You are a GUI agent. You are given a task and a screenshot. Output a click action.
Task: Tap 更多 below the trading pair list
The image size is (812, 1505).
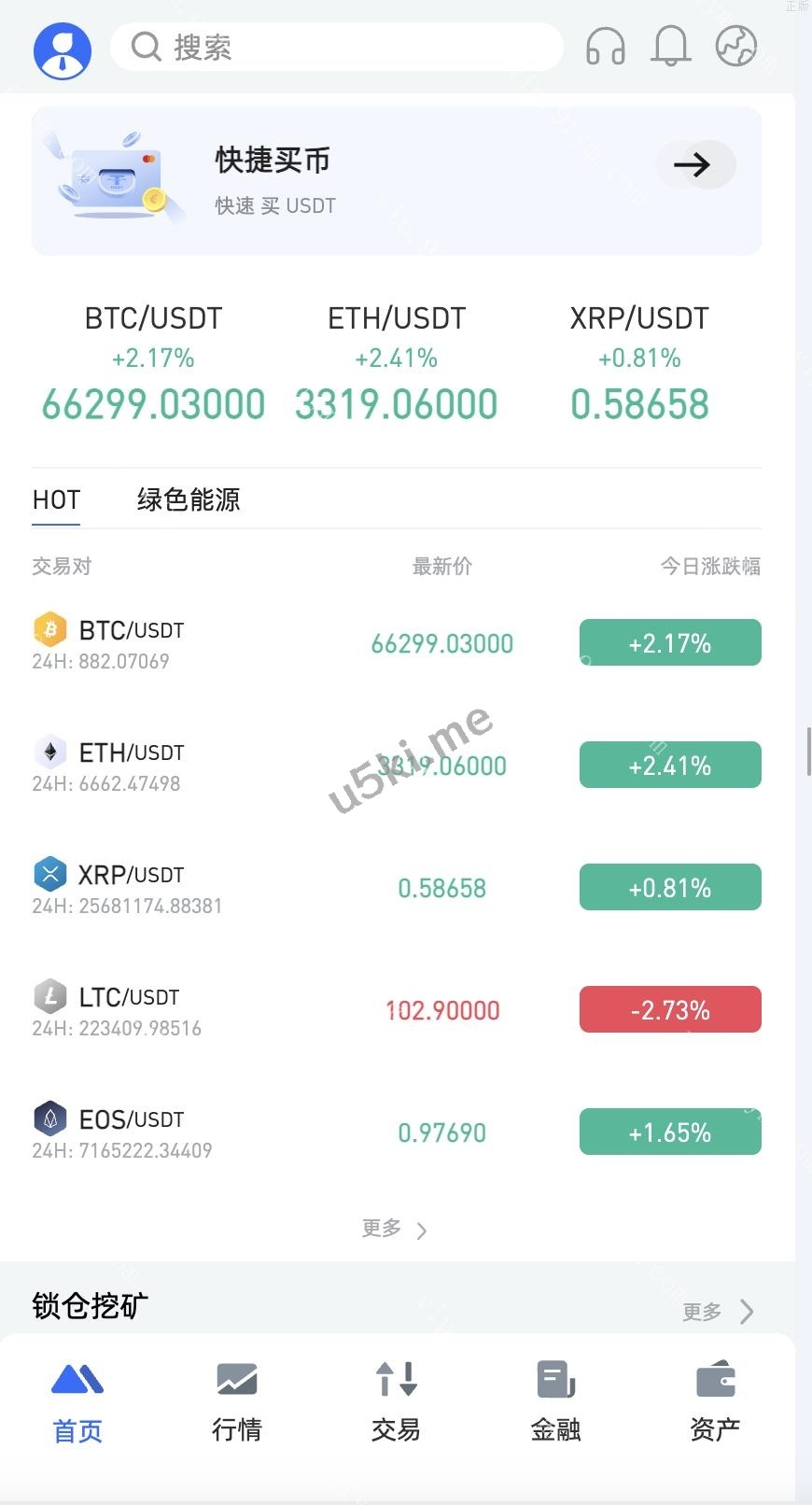click(394, 1229)
